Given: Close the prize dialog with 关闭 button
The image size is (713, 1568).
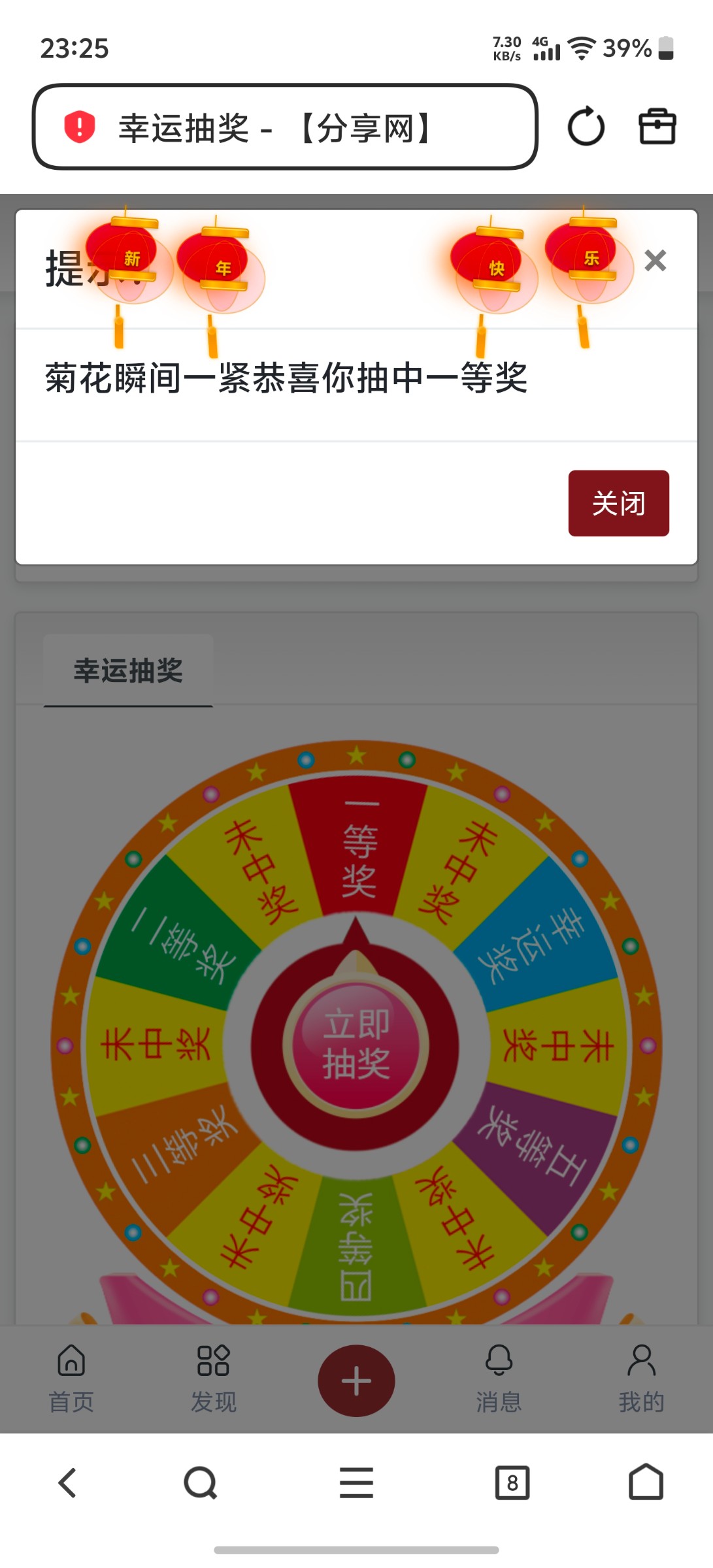Looking at the screenshot, I should pos(618,503).
